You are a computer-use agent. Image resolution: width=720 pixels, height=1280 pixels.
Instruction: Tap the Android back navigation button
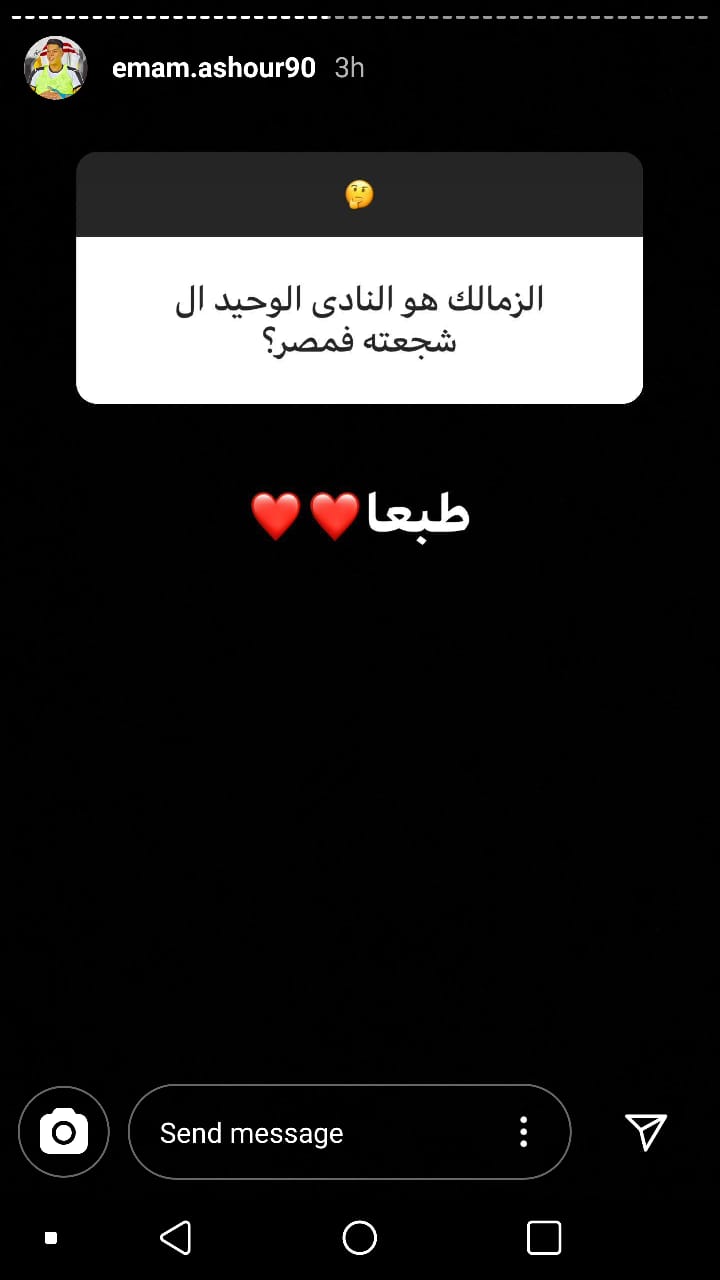point(176,1237)
